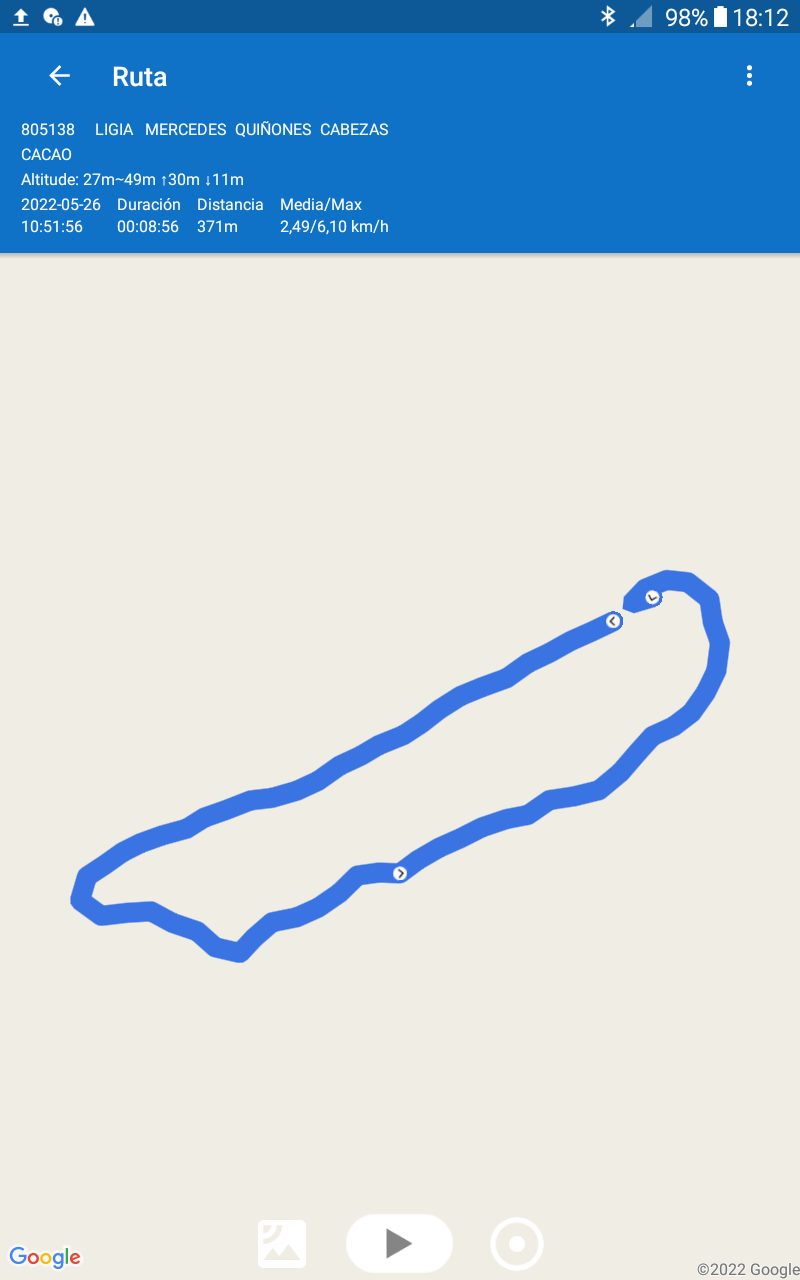Center map on the current location

coord(516,1244)
